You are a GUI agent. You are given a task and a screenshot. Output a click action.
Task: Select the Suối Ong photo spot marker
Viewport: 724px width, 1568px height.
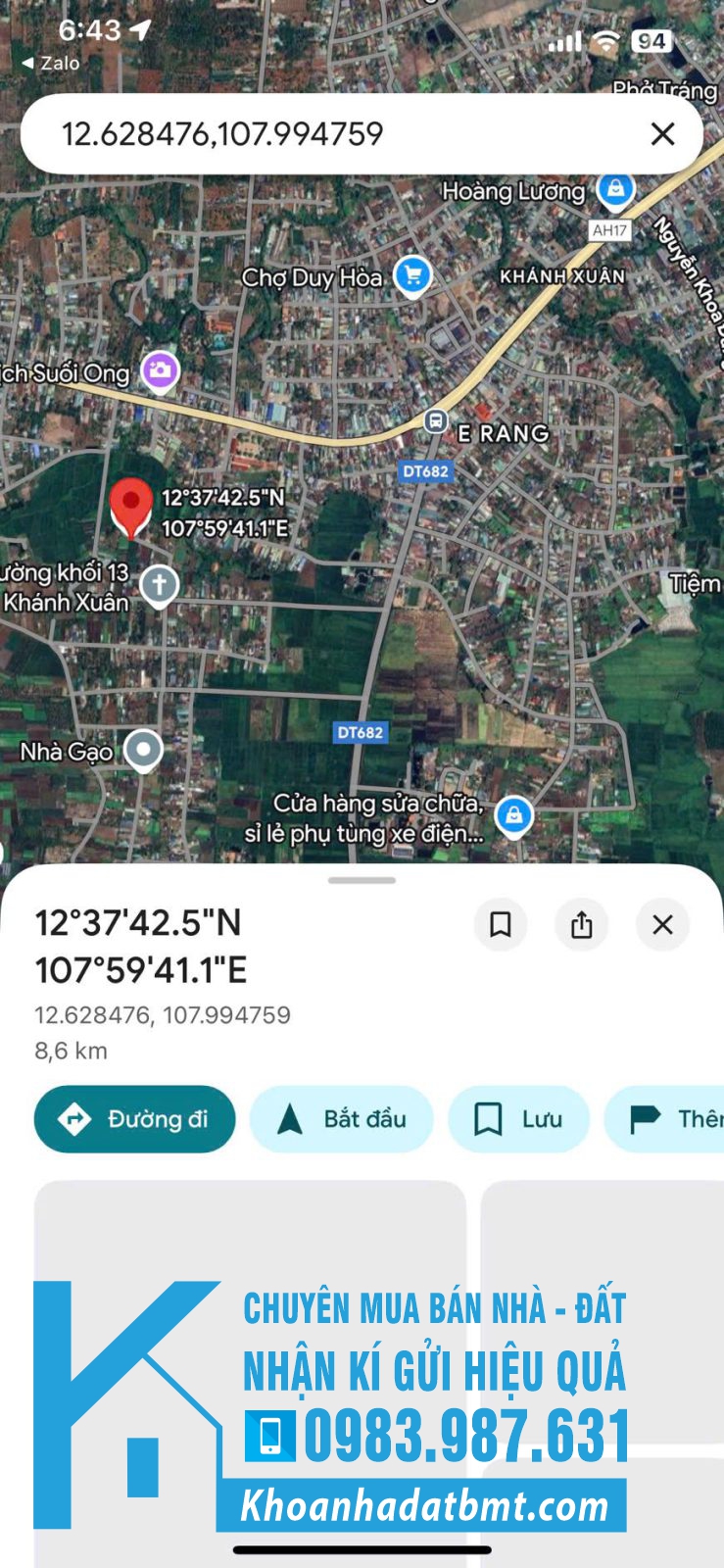click(160, 371)
